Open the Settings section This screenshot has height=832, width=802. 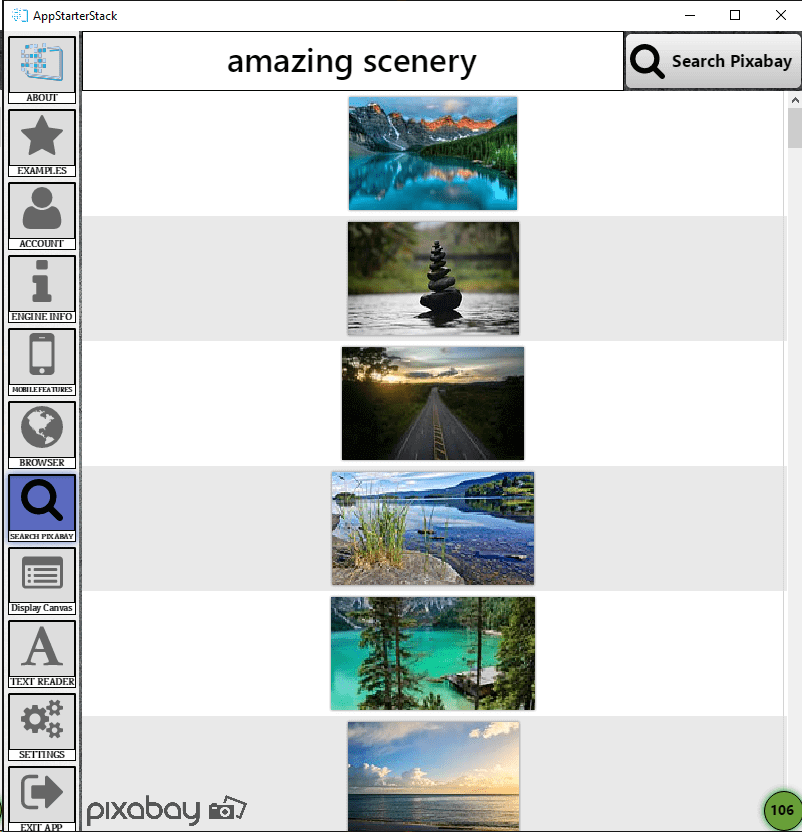click(42, 725)
